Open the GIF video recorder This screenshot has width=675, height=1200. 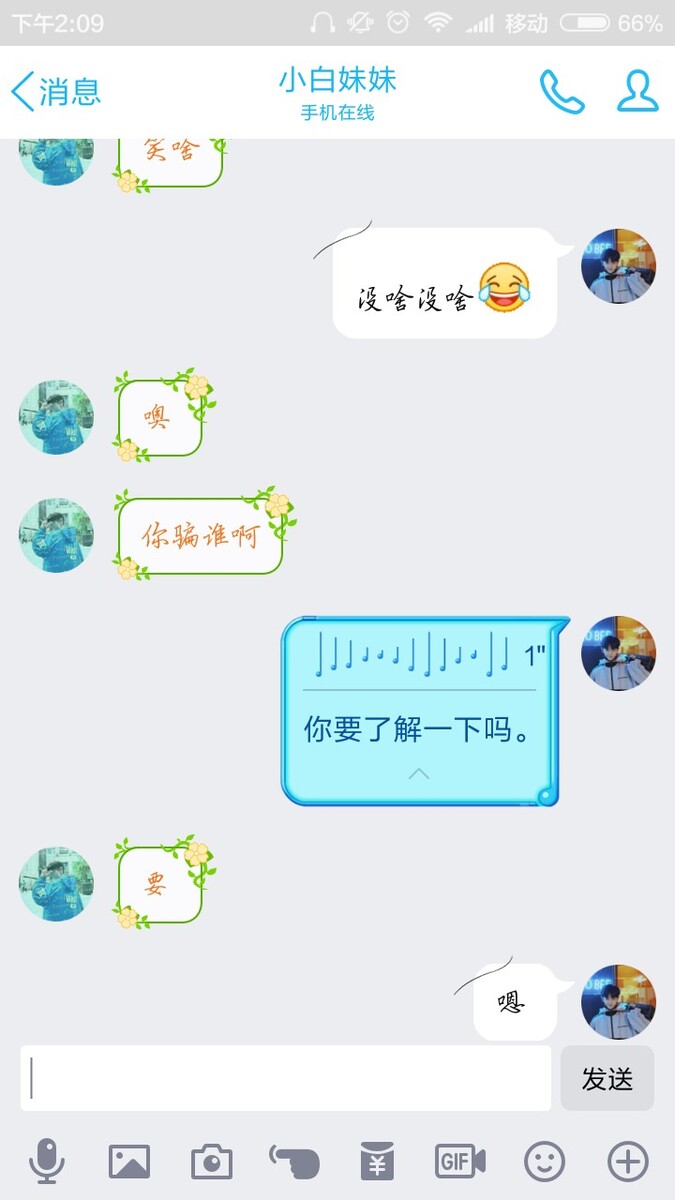[x=460, y=1162]
